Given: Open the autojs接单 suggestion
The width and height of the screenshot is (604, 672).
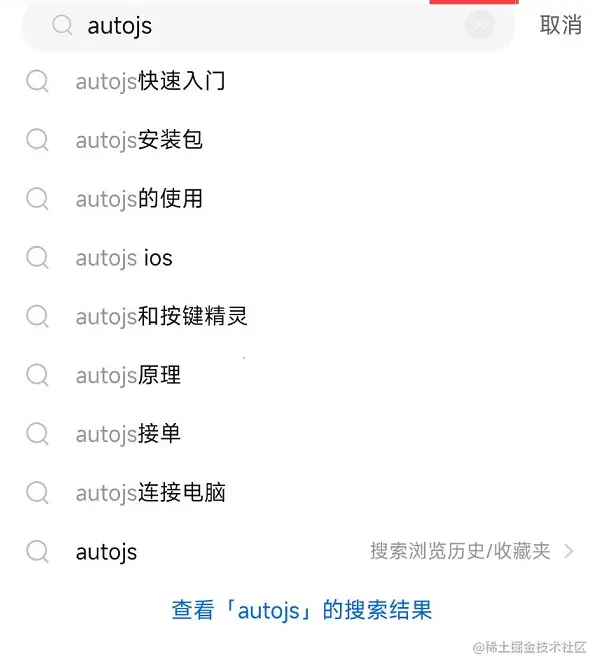Looking at the screenshot, I should click(x=128, y=434).
